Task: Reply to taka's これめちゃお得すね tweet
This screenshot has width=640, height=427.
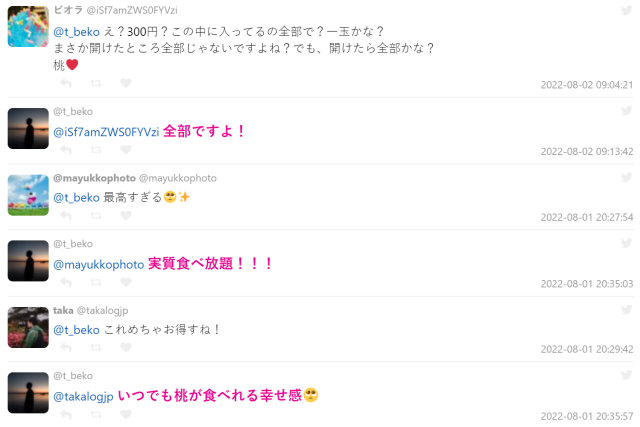Action: pos(66,349)
